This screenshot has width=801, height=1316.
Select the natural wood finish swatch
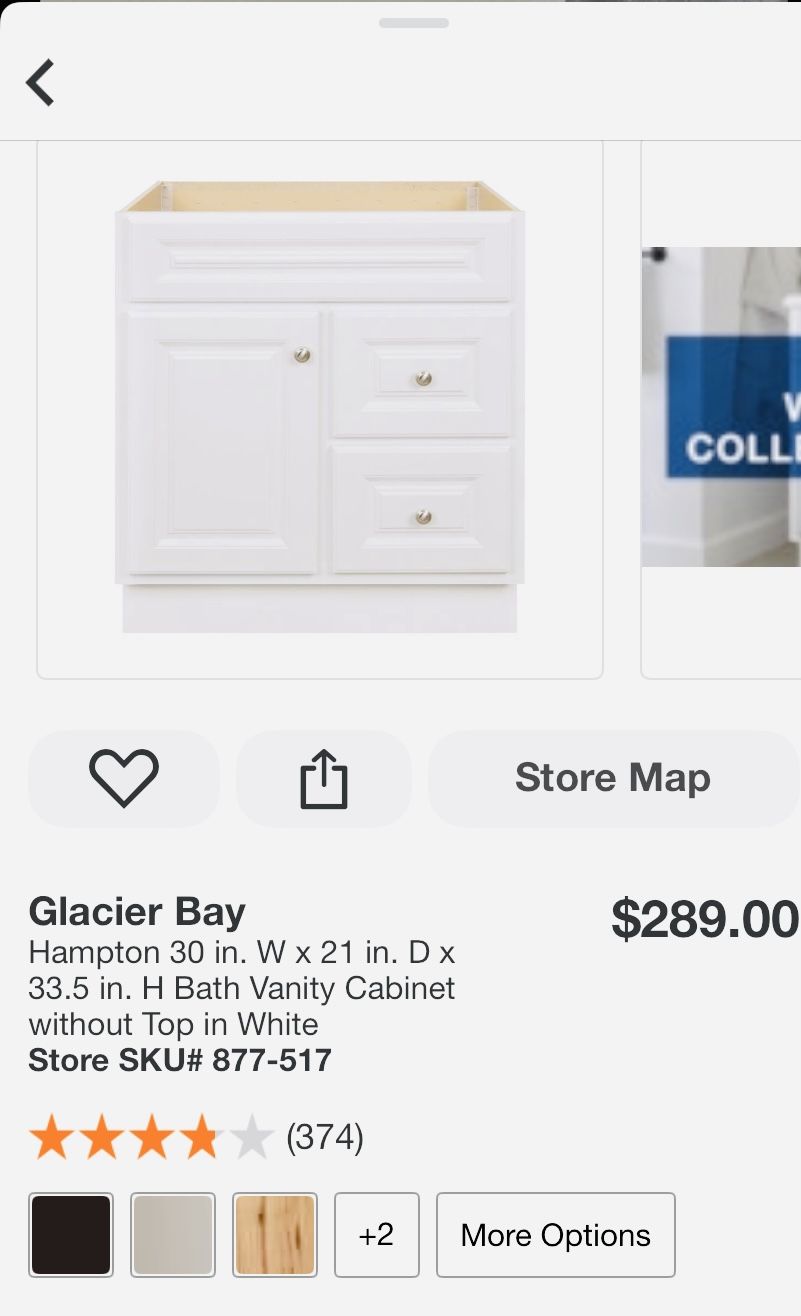274,1235
